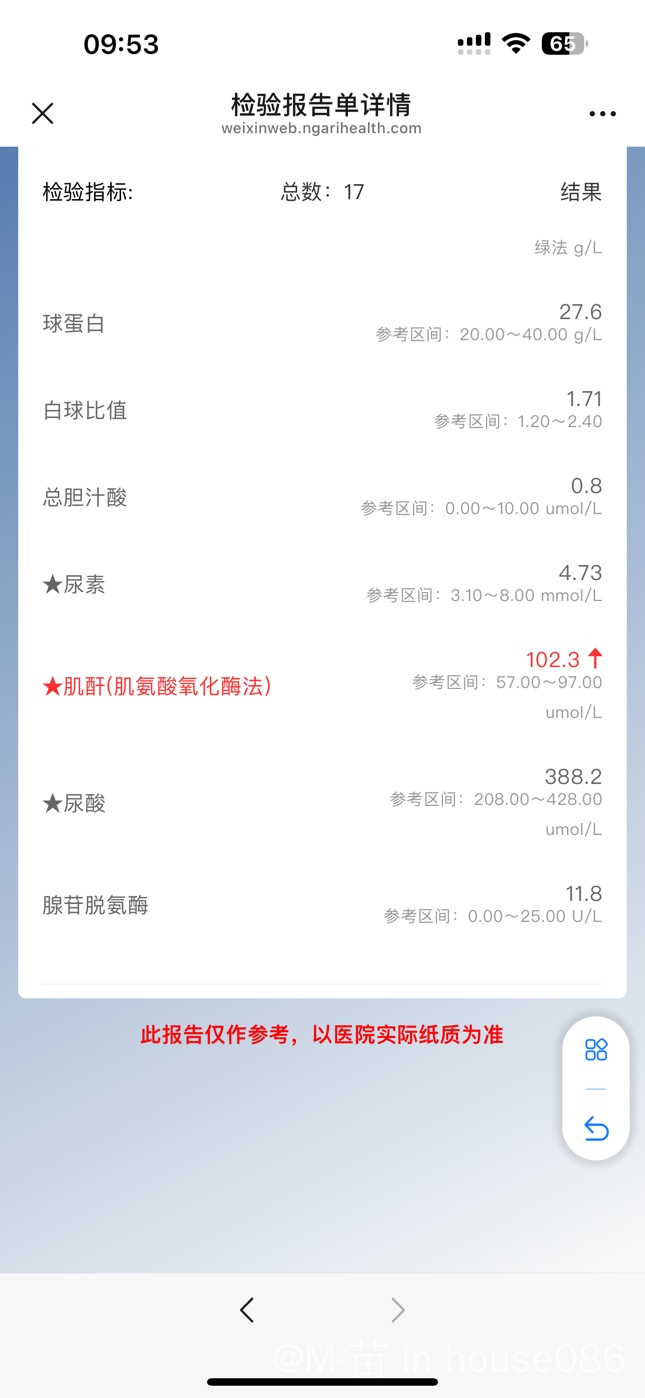Go forward to the next web page

pos(398,1310)
